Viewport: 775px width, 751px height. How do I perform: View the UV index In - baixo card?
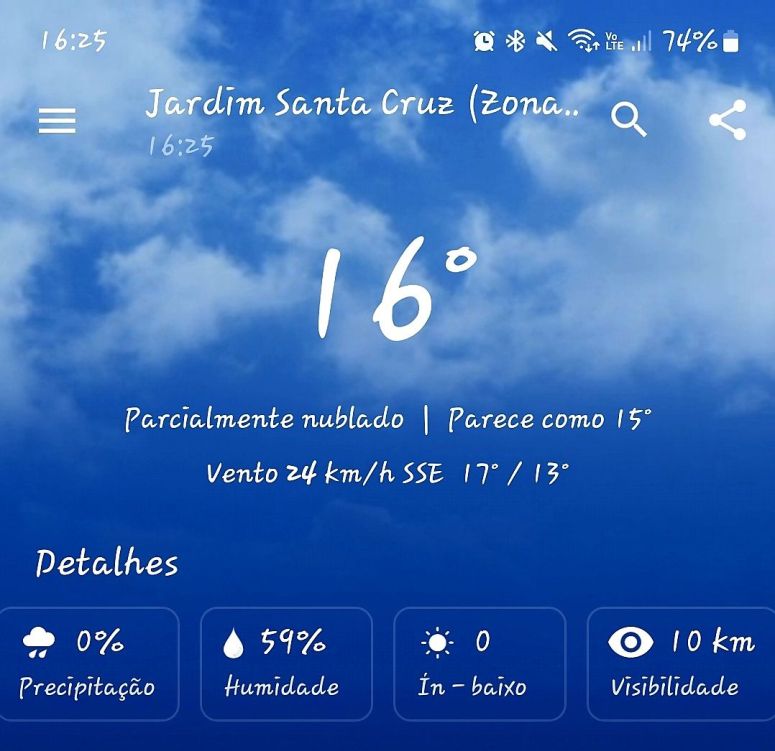[x=480, y=664]
